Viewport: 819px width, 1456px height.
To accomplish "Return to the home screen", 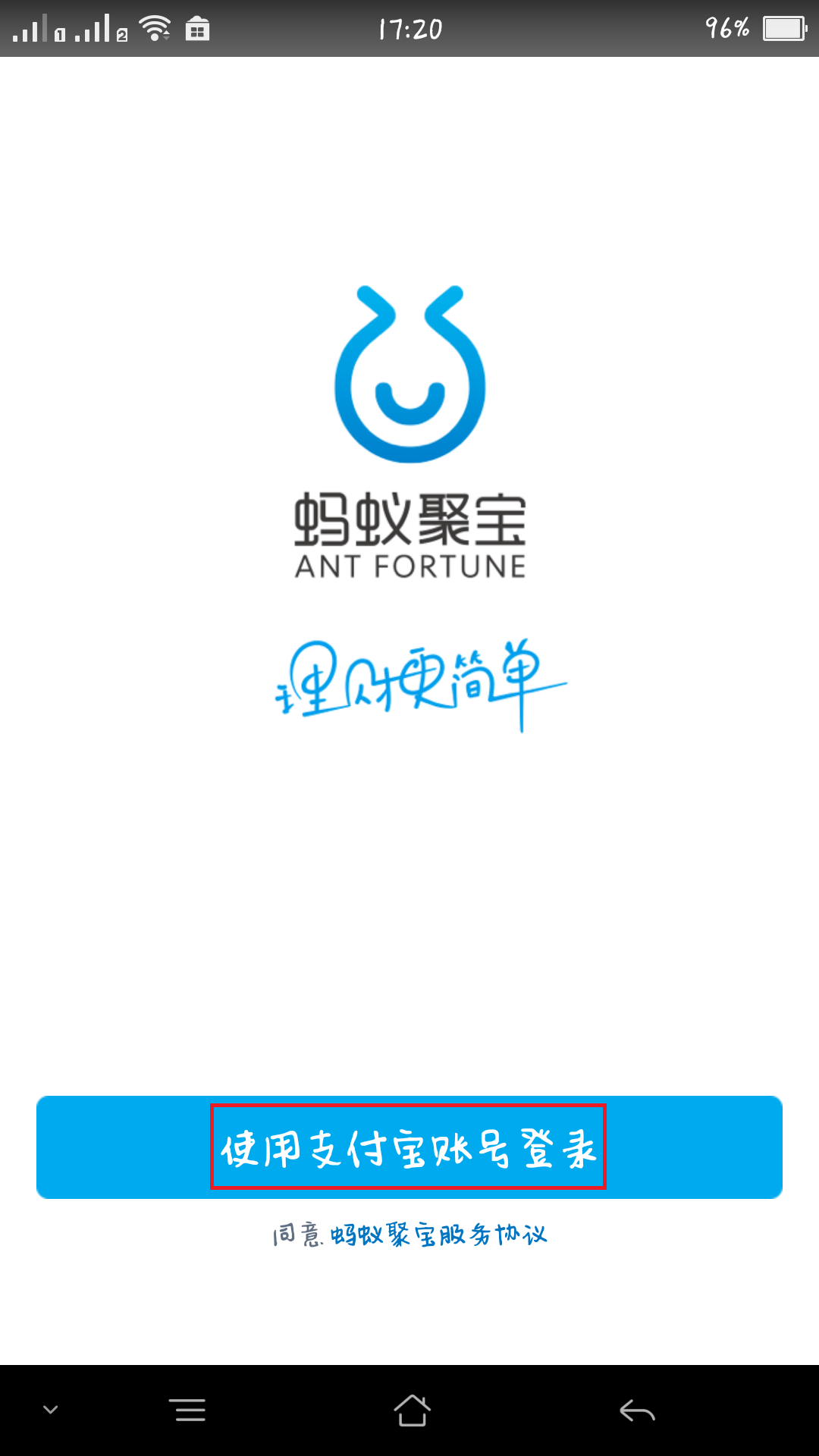I will pyautogui.click(x=412, y=1410).
